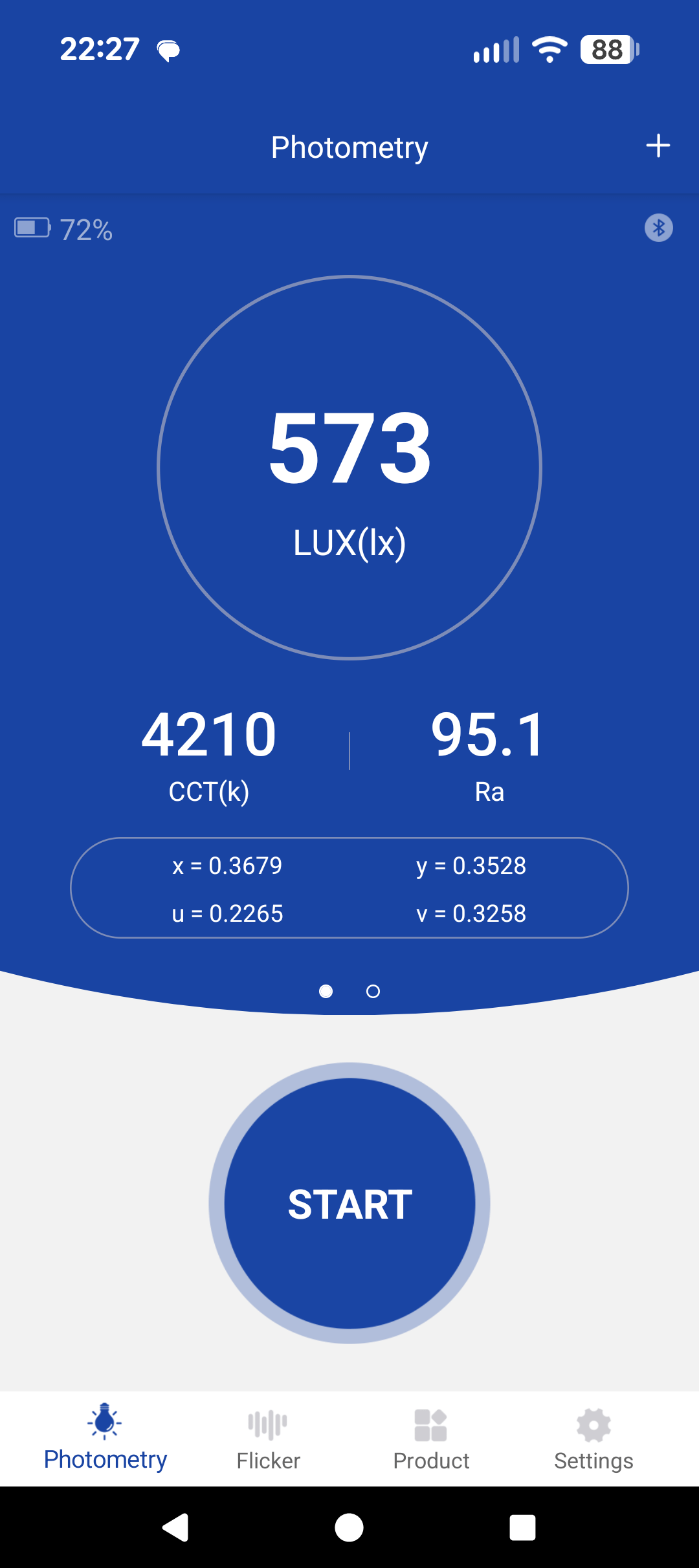Image resolution: width=699 pixels, height=1568 pixels.
Task: Go to the home screen
Action: 349,1528
